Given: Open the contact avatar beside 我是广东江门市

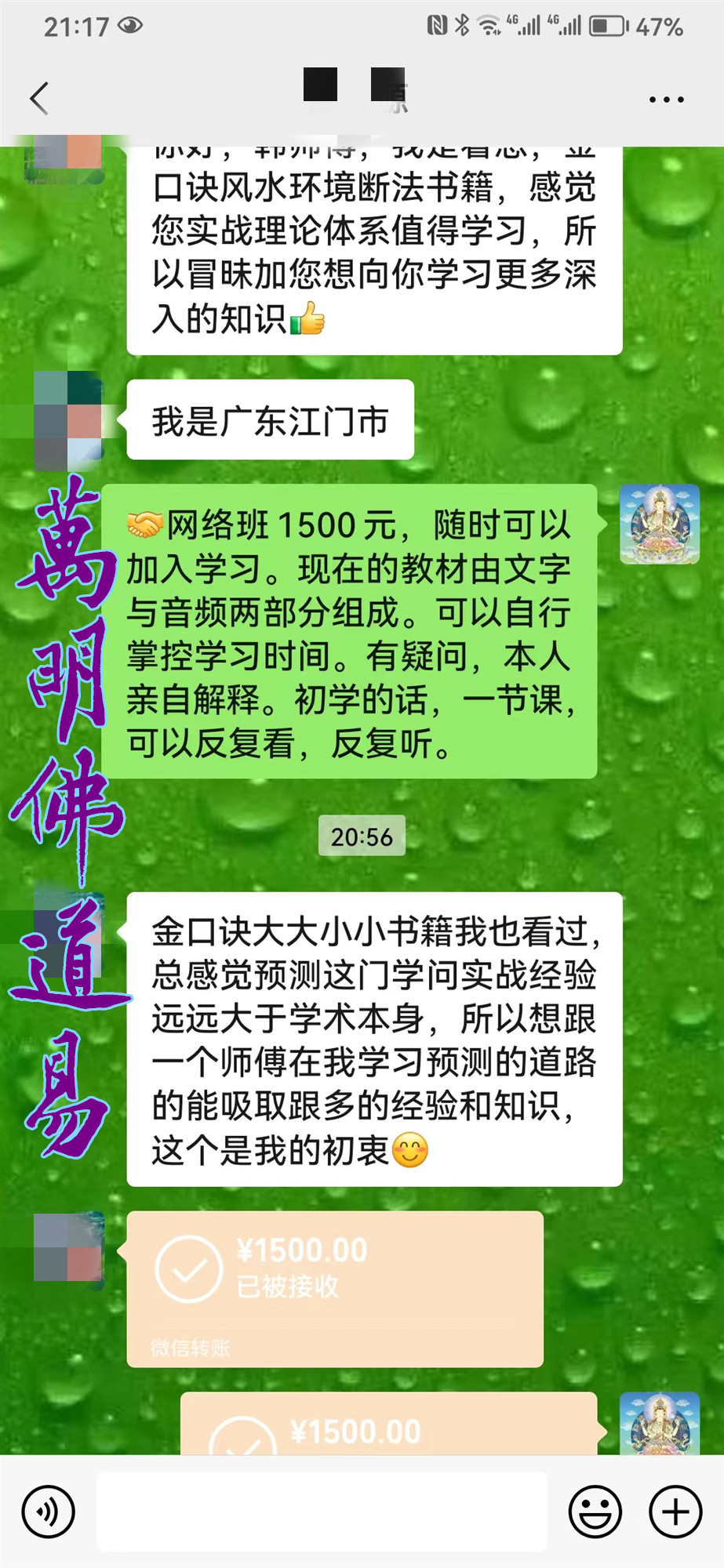Looking at the screenshot, I should [69, 419].
